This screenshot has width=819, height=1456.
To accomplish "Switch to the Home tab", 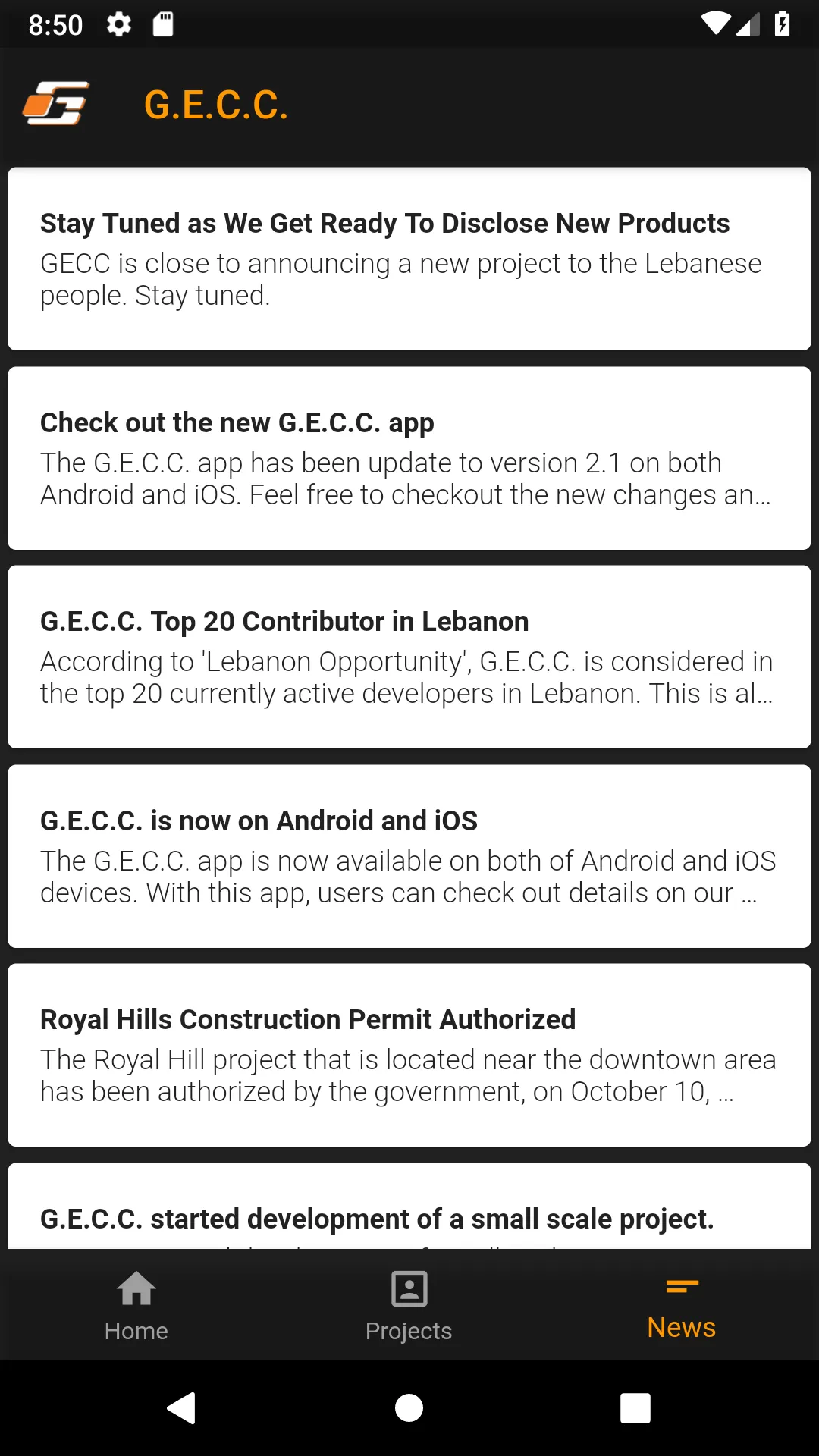I will pyautogui.click(x=136, y=1306).
